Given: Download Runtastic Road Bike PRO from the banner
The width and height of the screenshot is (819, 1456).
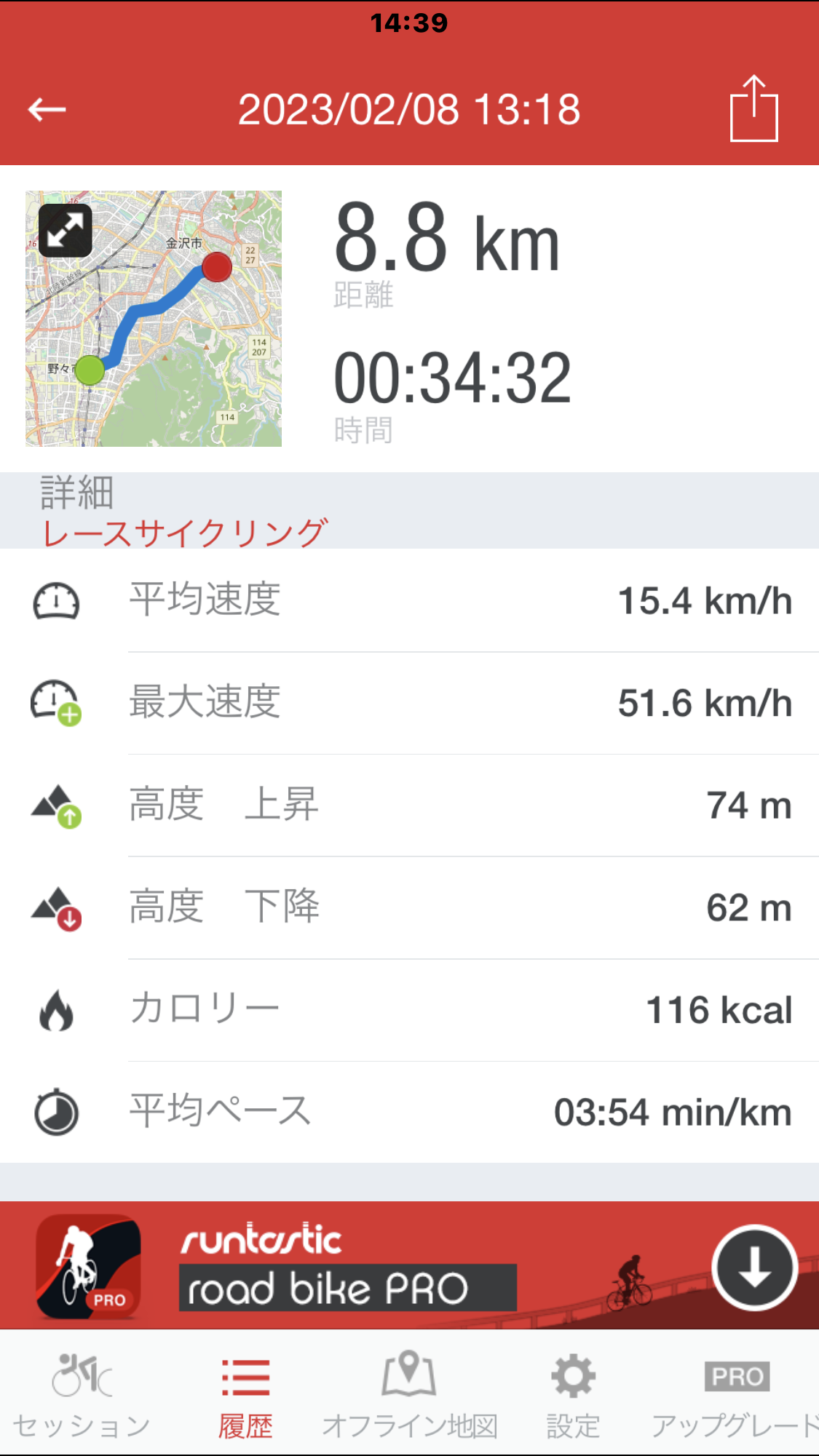Looking at the screenshot, I should coord(754,1267).
